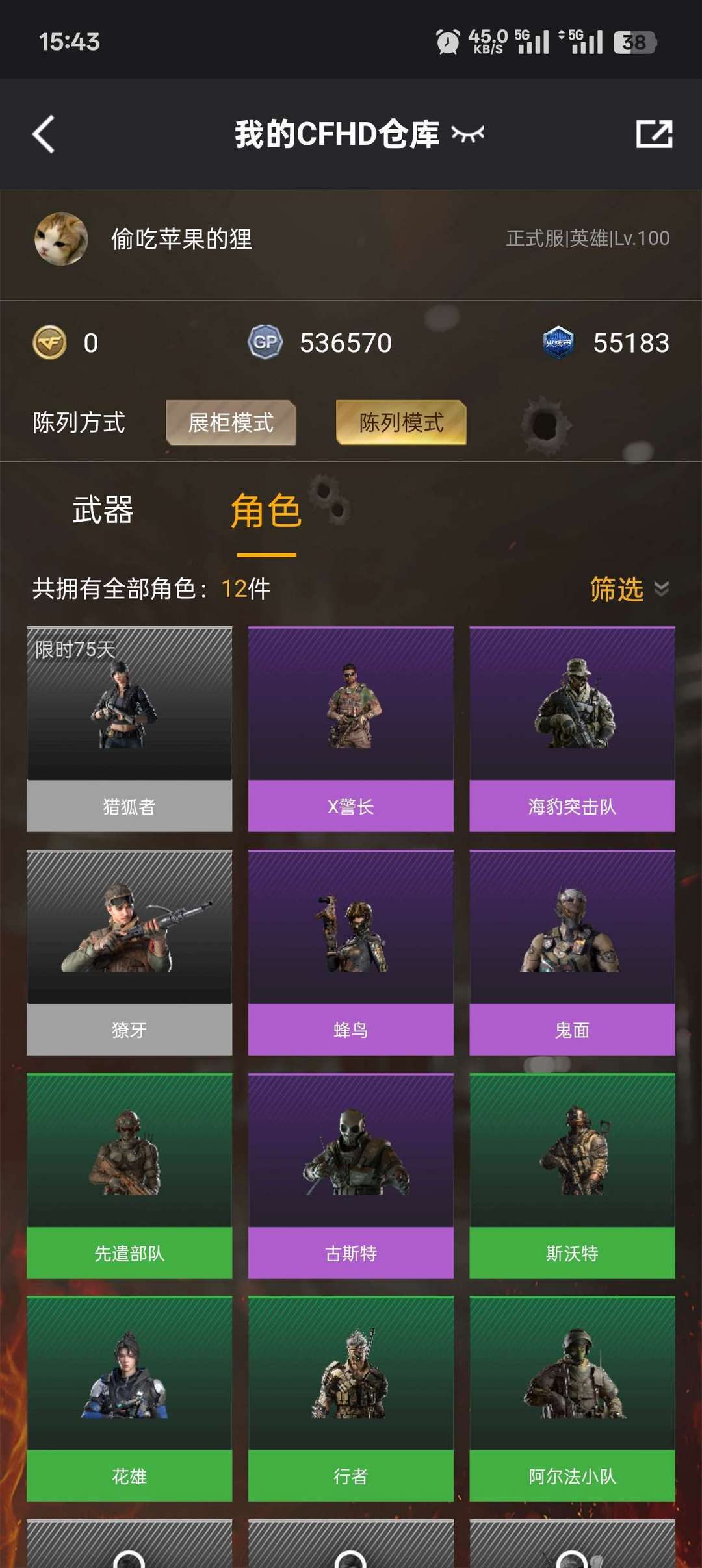Select 展柜模式 display mode
This screenshot has height=1568, width=702.
pos(231,423)
